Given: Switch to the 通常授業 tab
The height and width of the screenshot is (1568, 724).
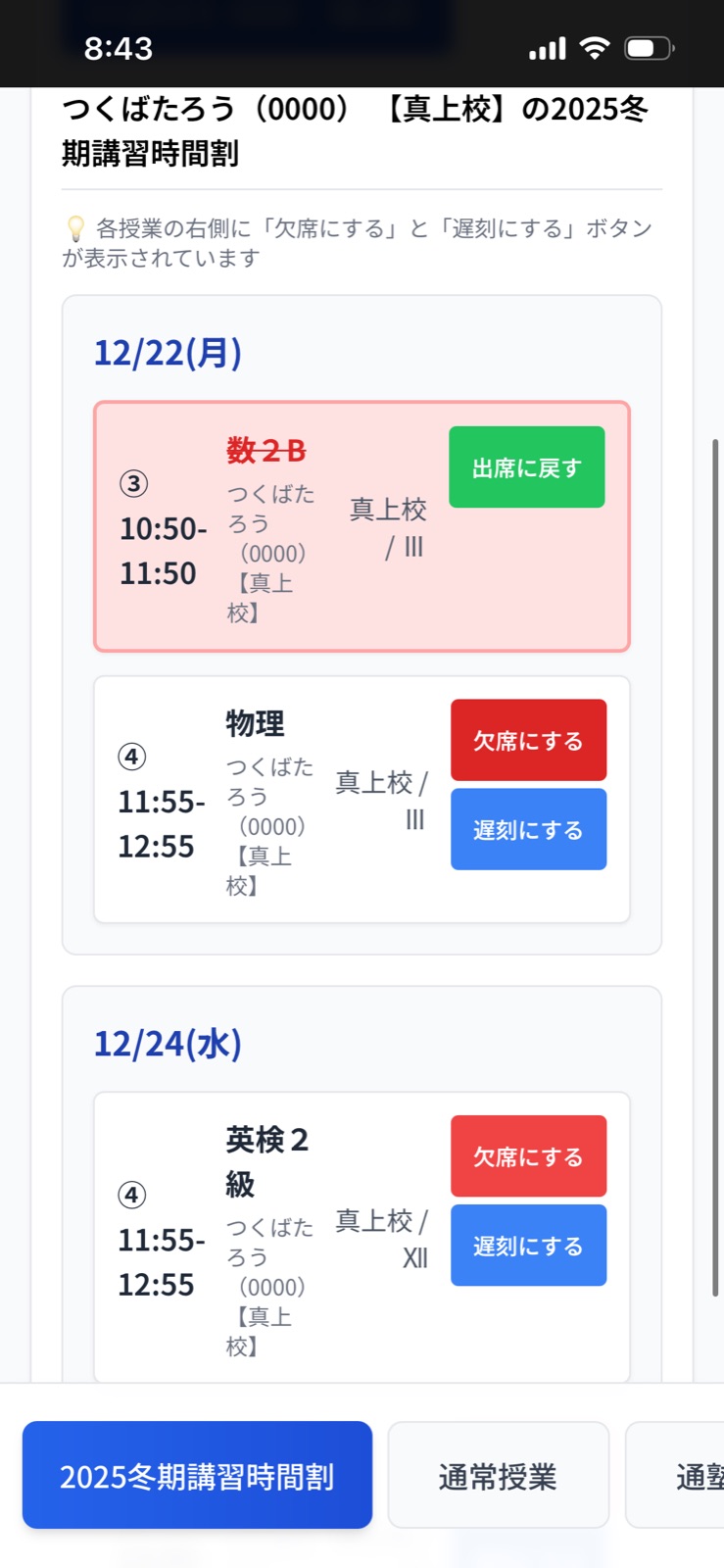Looking at the screenshot, I should click(x=498, y=1475).
